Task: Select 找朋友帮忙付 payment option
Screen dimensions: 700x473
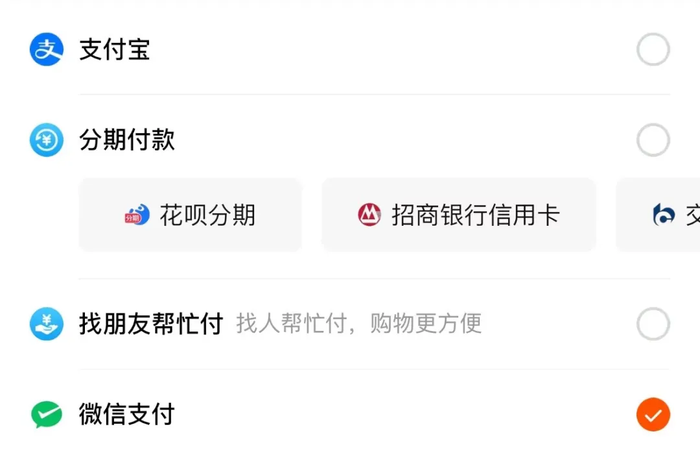Action: click(x=653, y=323)
